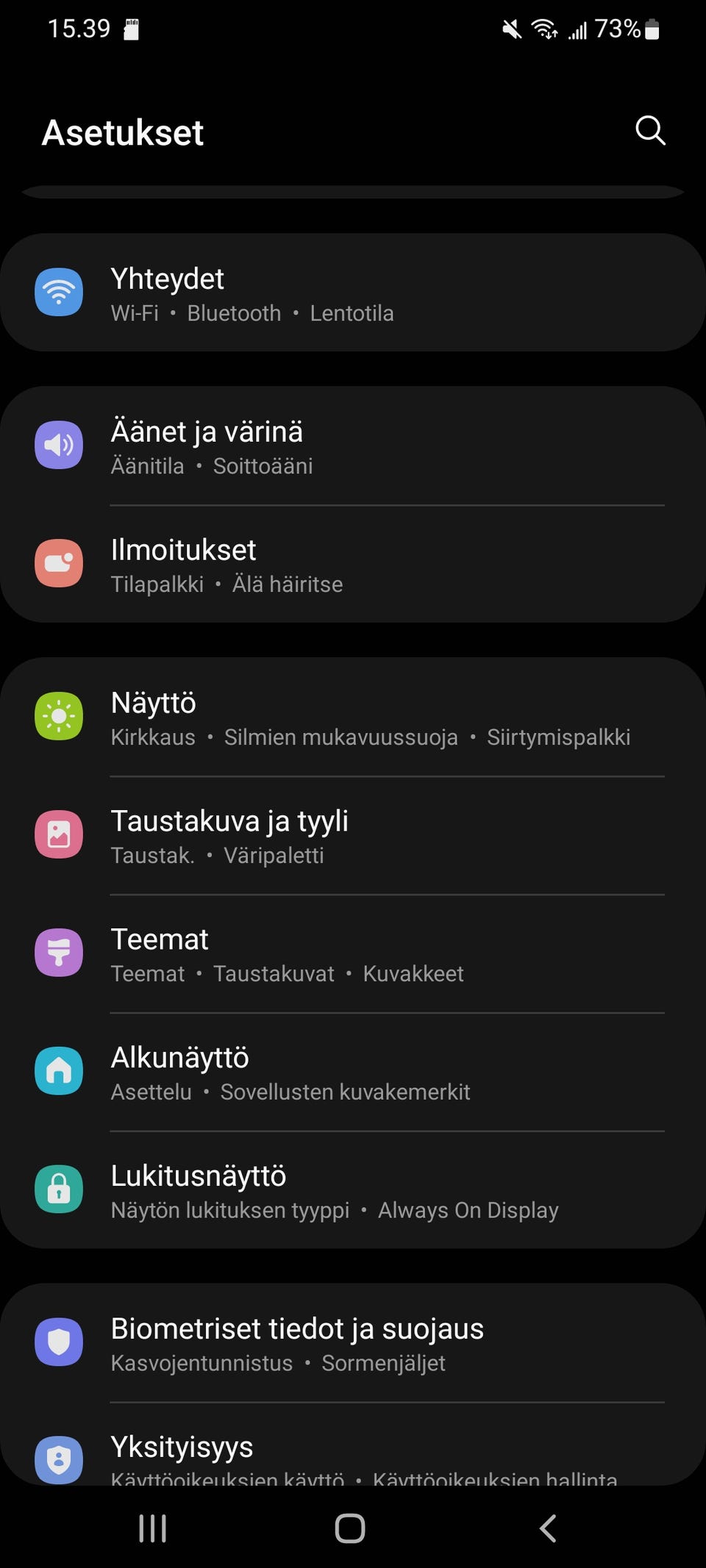Tap the Home button in navigation bar
This screenshot has width=706, height=1568.
[350, 1528]
